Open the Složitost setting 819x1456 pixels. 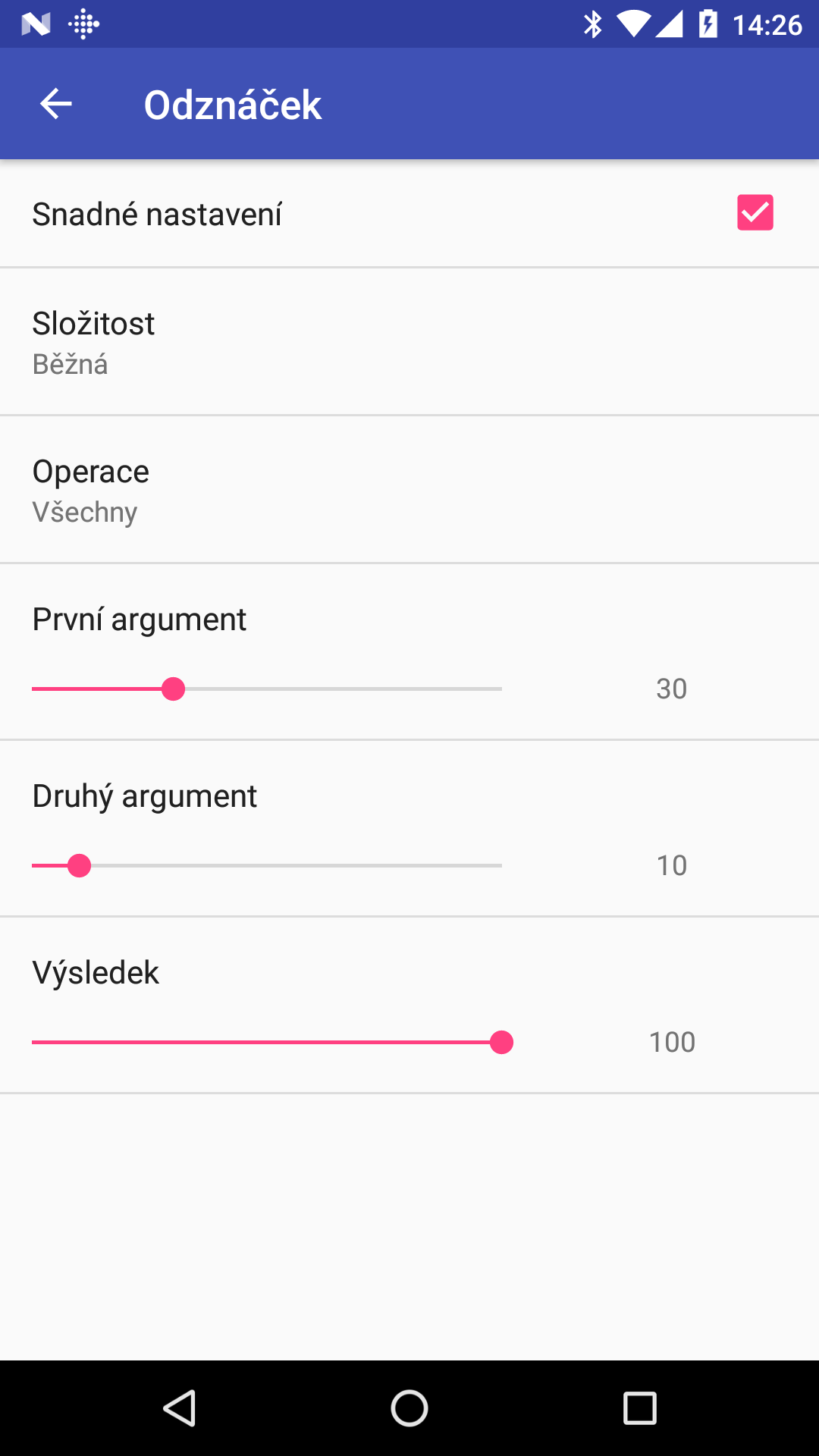click(409, 342)
